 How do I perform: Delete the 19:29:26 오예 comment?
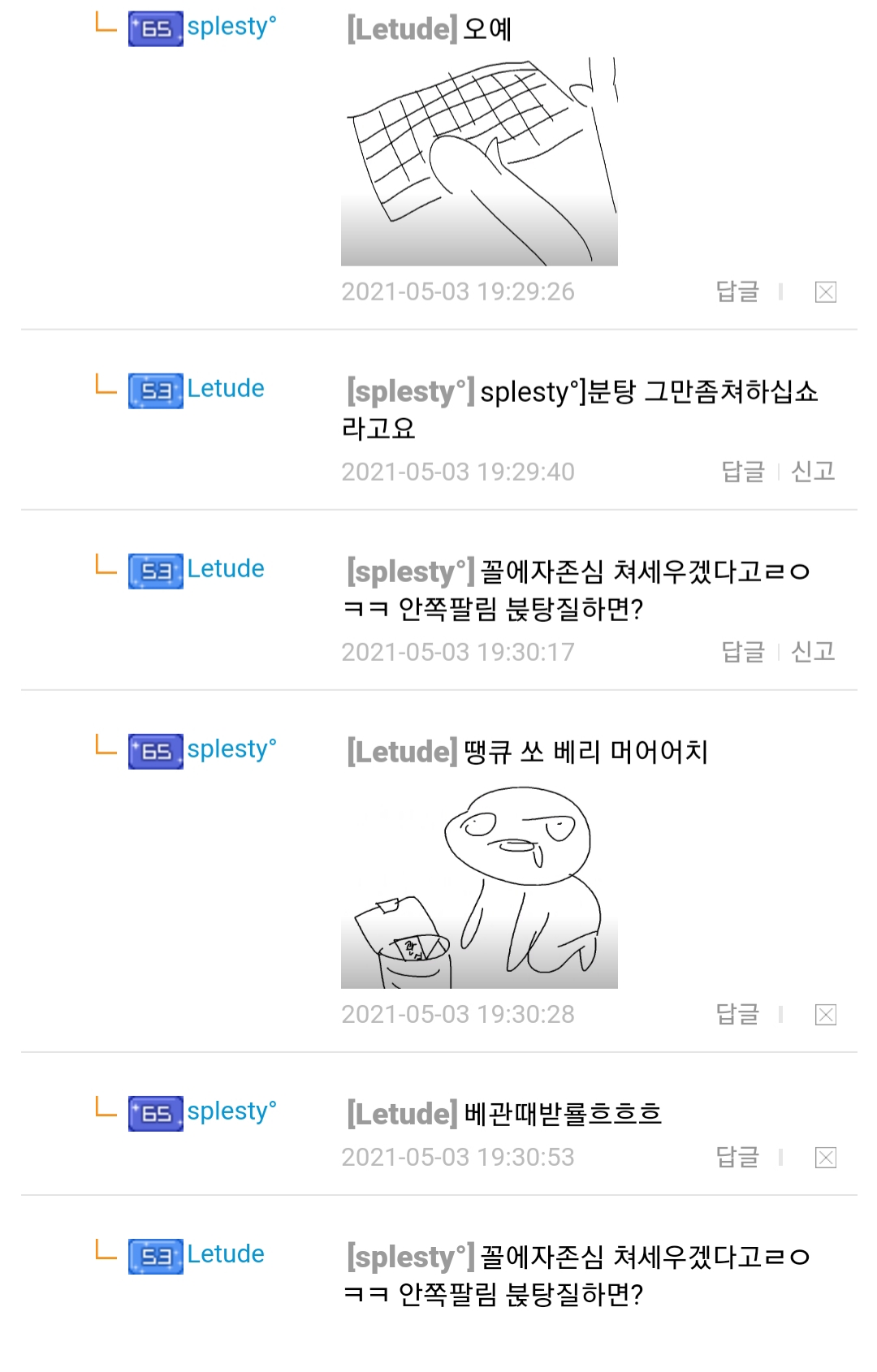pyautogui.click(x=825, y=292)
